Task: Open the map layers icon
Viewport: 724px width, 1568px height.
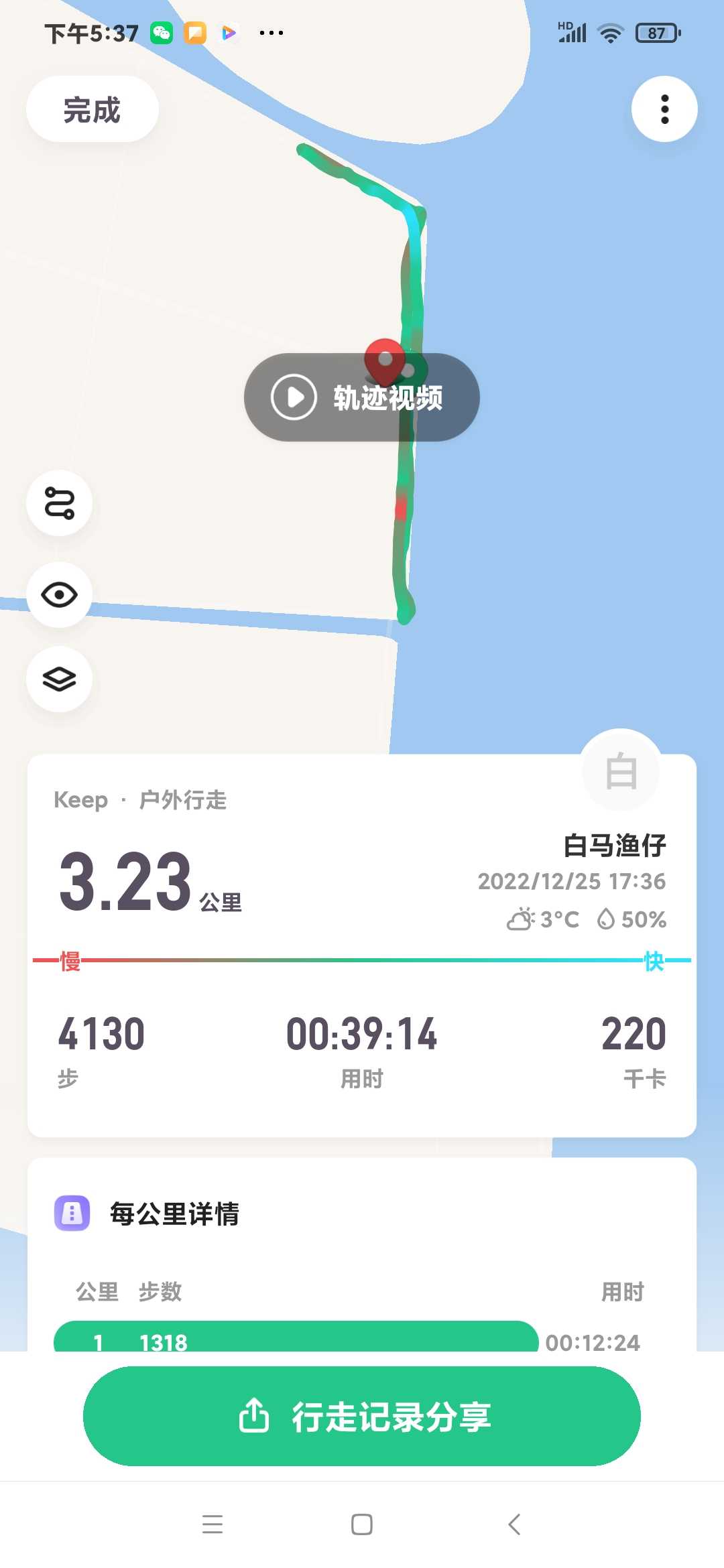Action: [x=60, y=679]
